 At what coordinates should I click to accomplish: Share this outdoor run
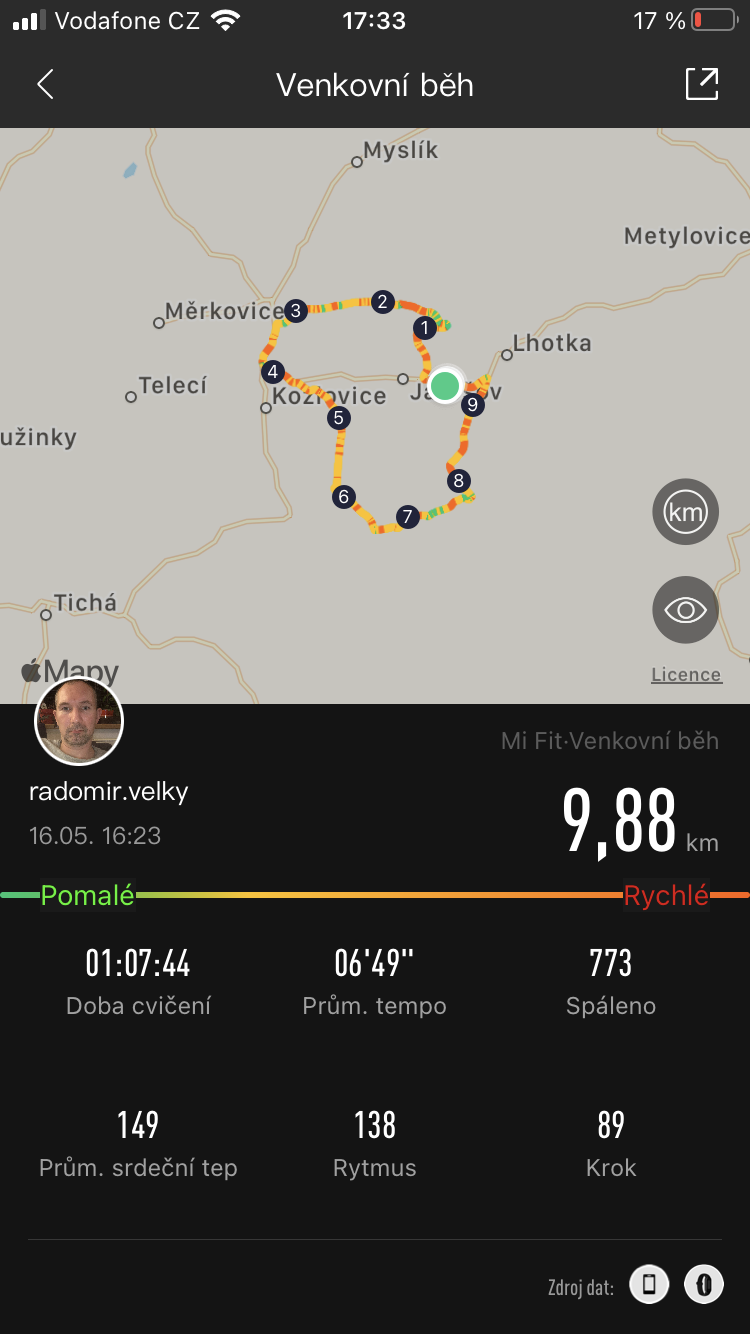click(702, 84)
